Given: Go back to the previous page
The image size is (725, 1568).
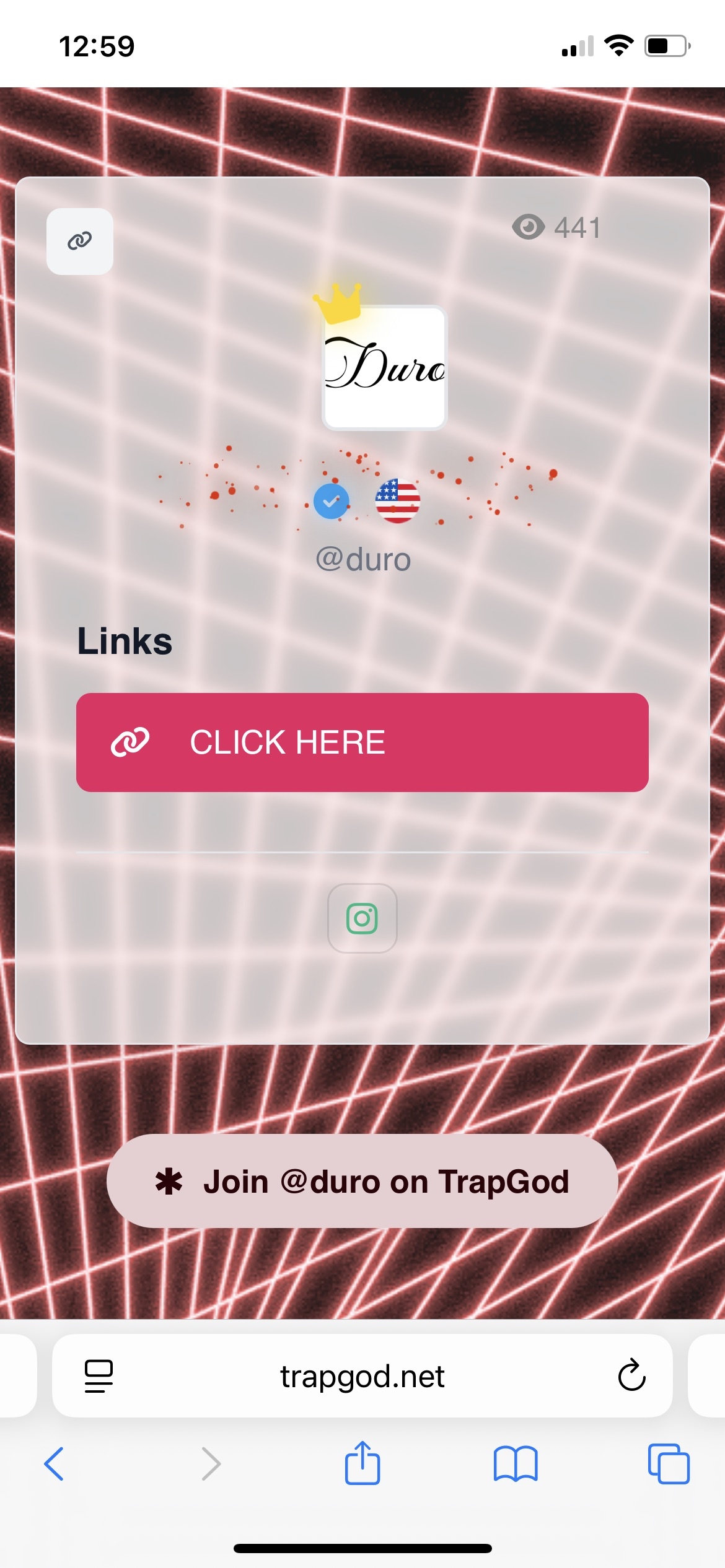Looking at the screenshot, I should click(x=54, y=1464).
